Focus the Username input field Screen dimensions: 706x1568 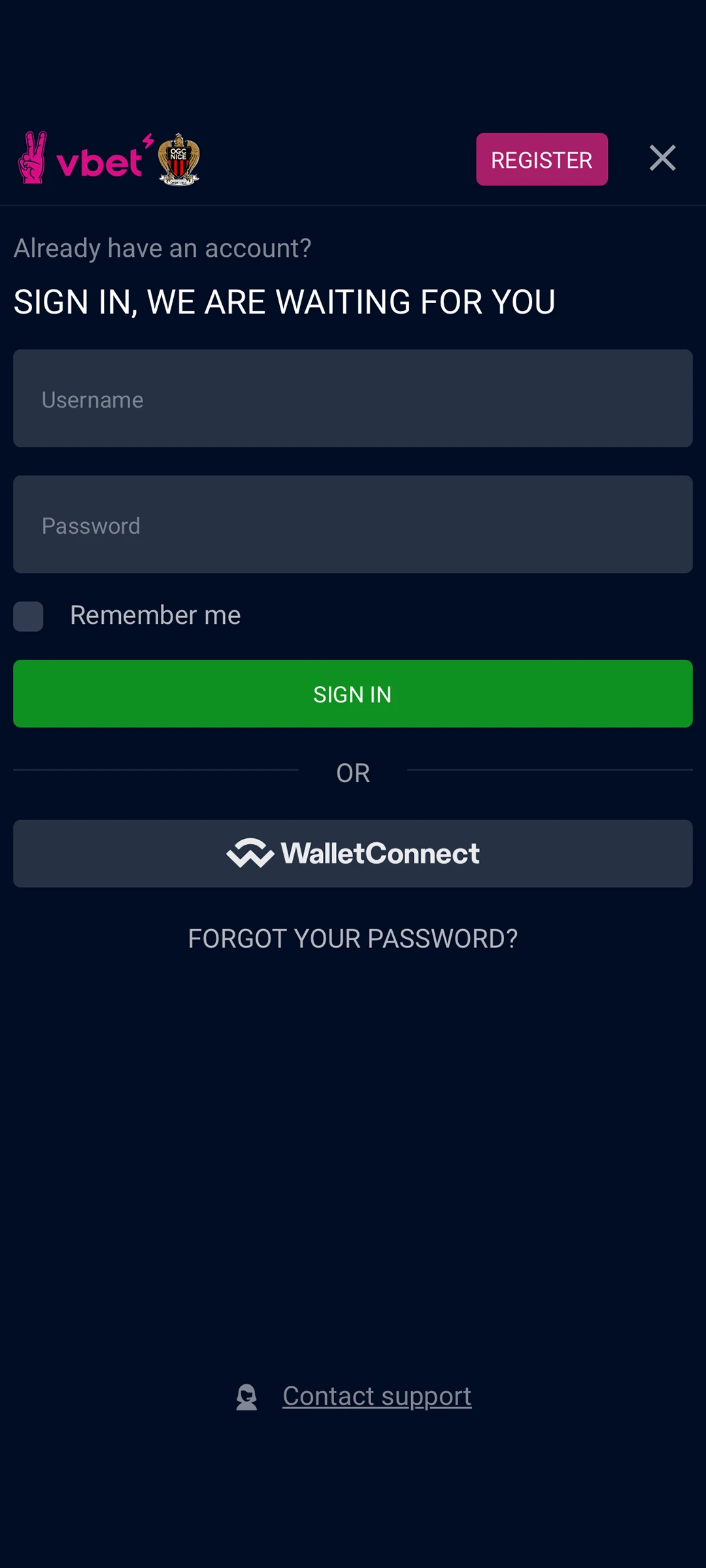coord(353,399)
